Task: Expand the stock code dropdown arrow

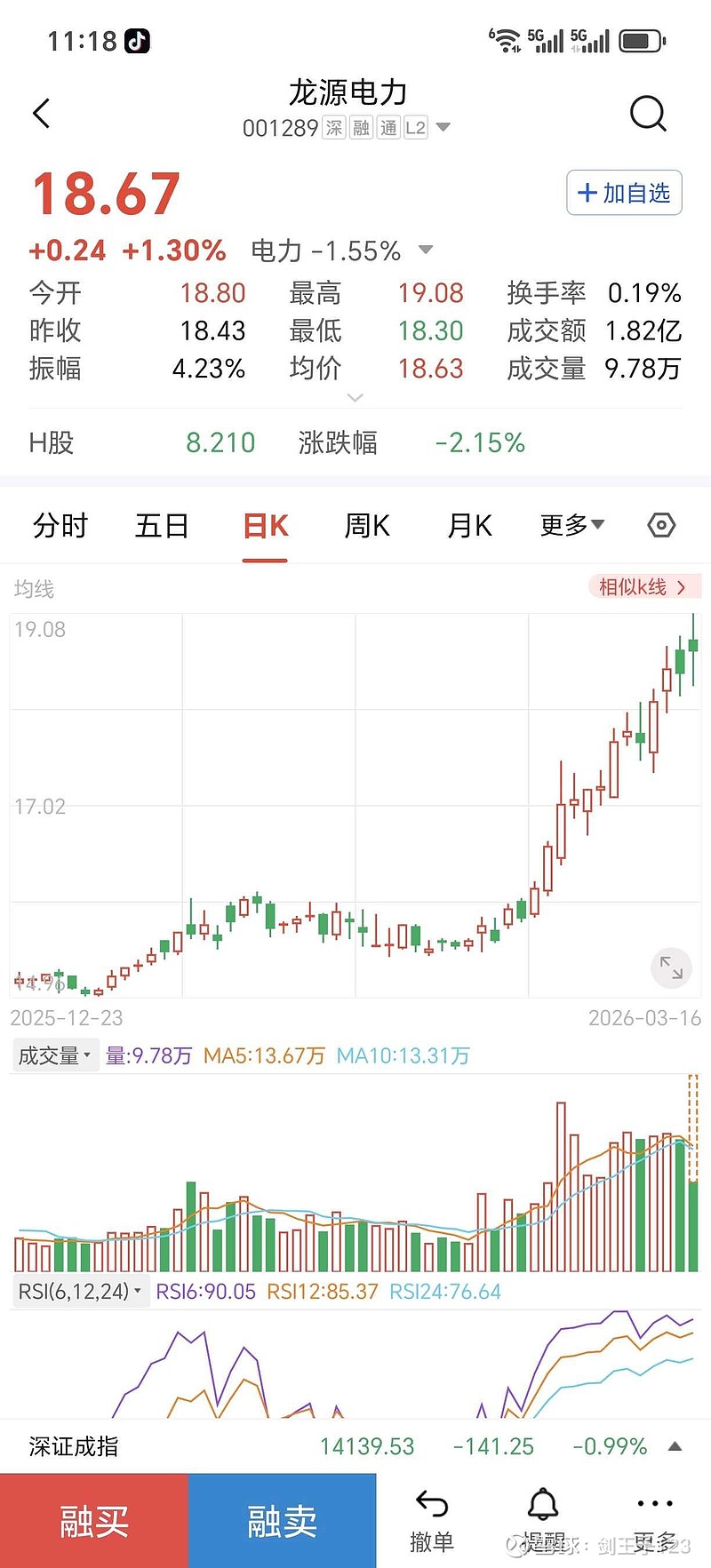Action: 443,128
